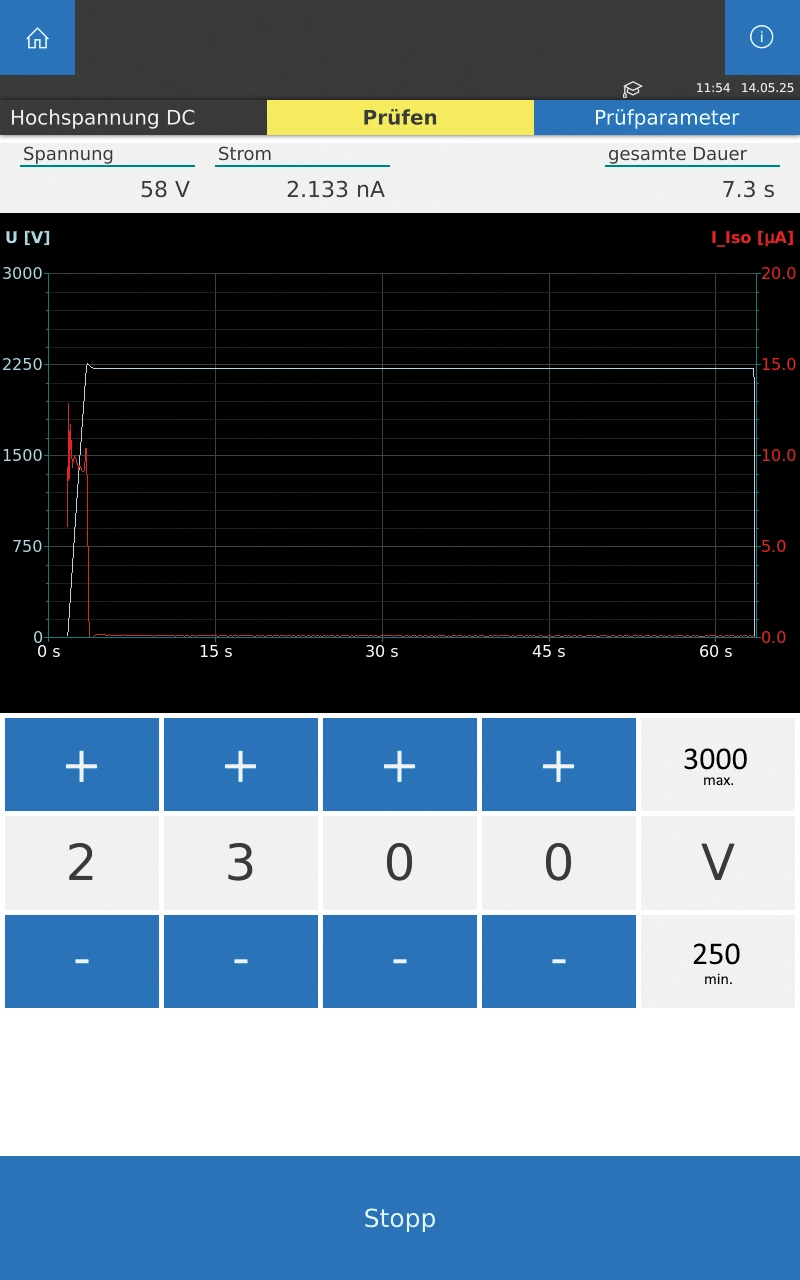Switch to the Prüfen tab
Viewport: 800px width, 1280px height.
(400, 118)
